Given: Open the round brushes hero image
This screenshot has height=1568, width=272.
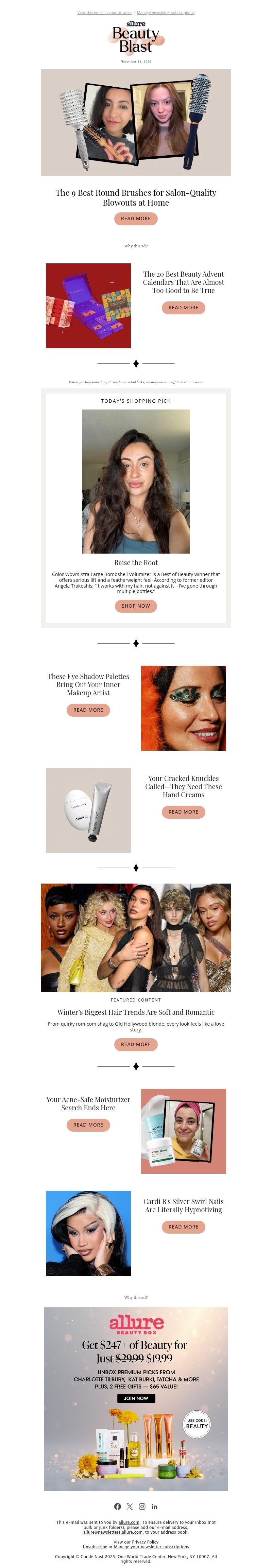Looking at the screenshot, I should click(x=136, y=122).
